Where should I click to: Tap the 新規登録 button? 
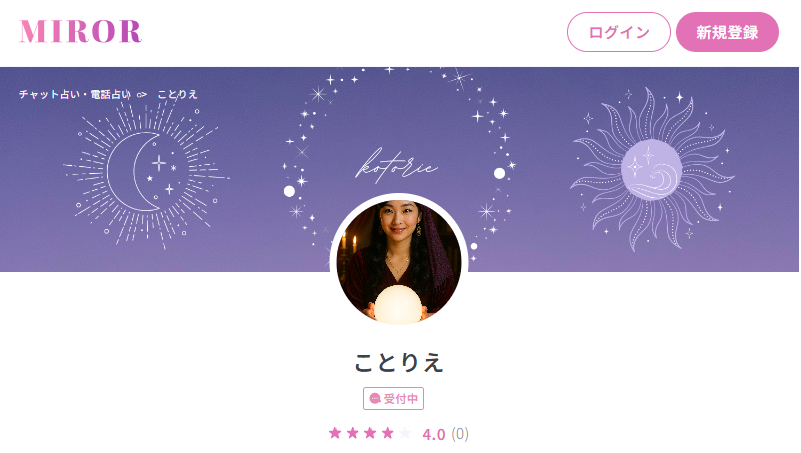point(727,32)
